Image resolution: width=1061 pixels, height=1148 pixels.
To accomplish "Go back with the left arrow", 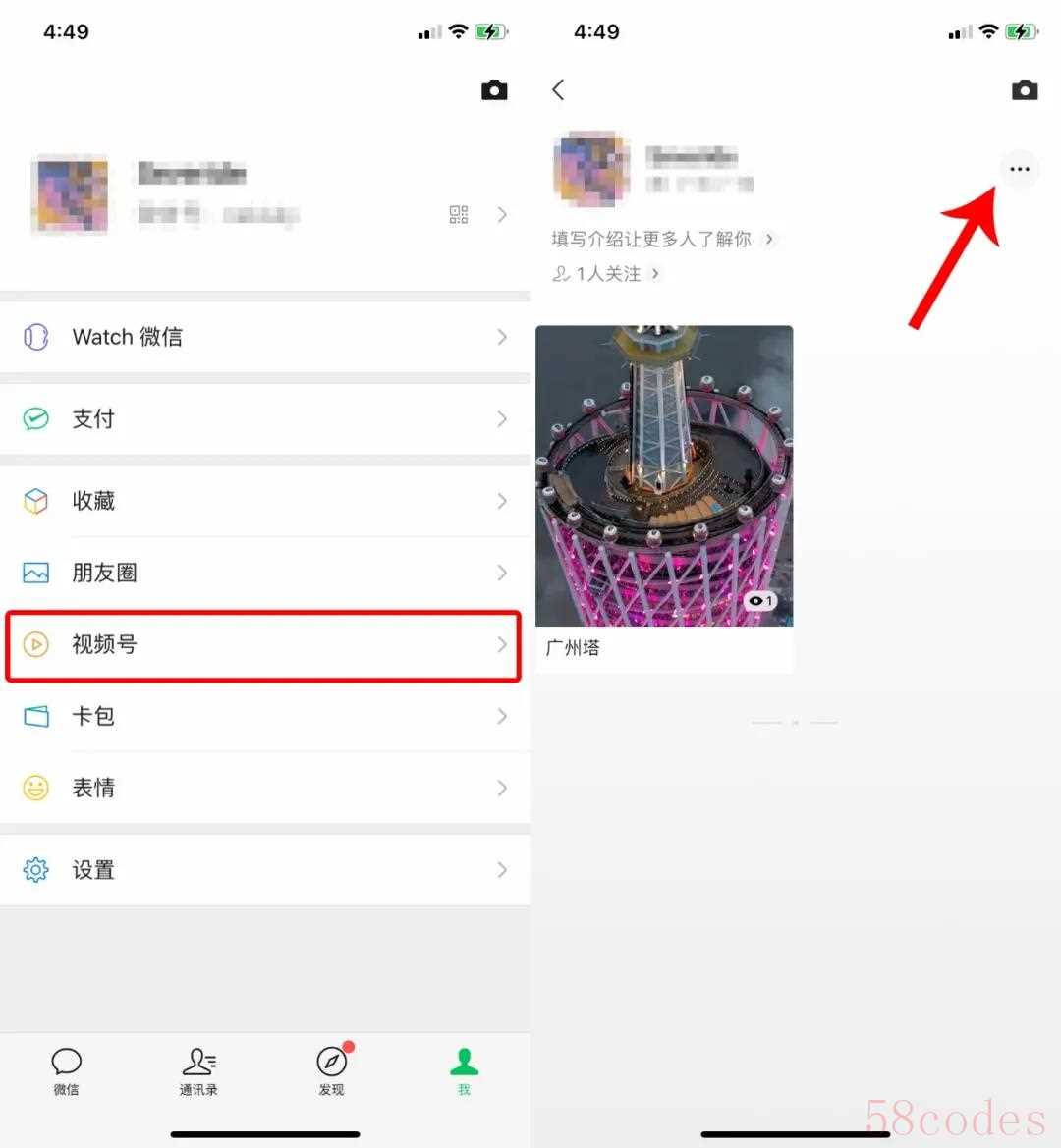I will coord(558,90).
